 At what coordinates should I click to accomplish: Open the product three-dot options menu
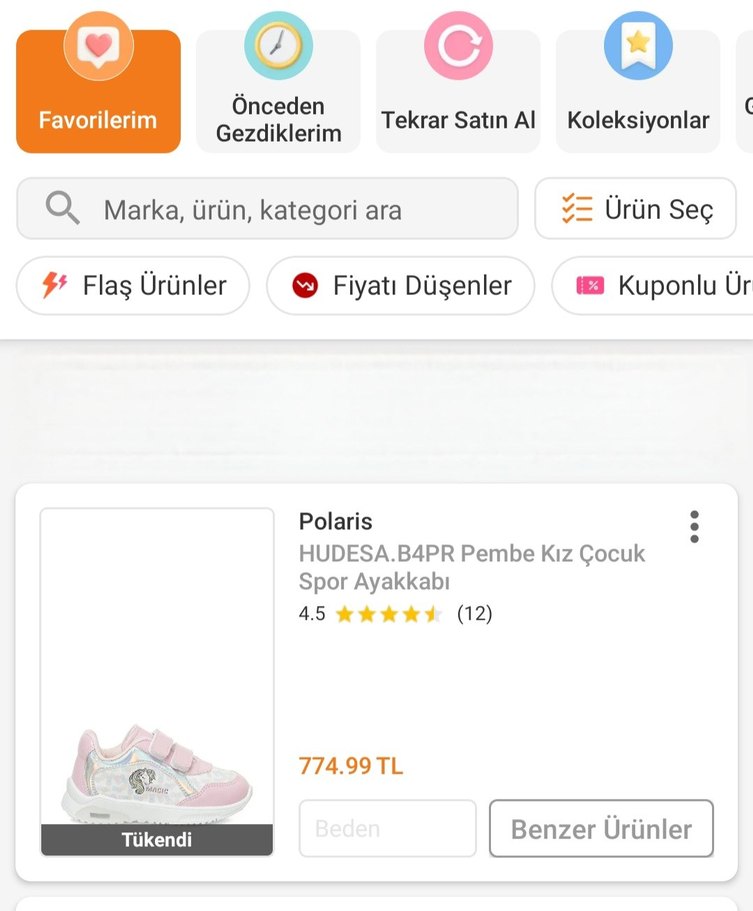694,527
